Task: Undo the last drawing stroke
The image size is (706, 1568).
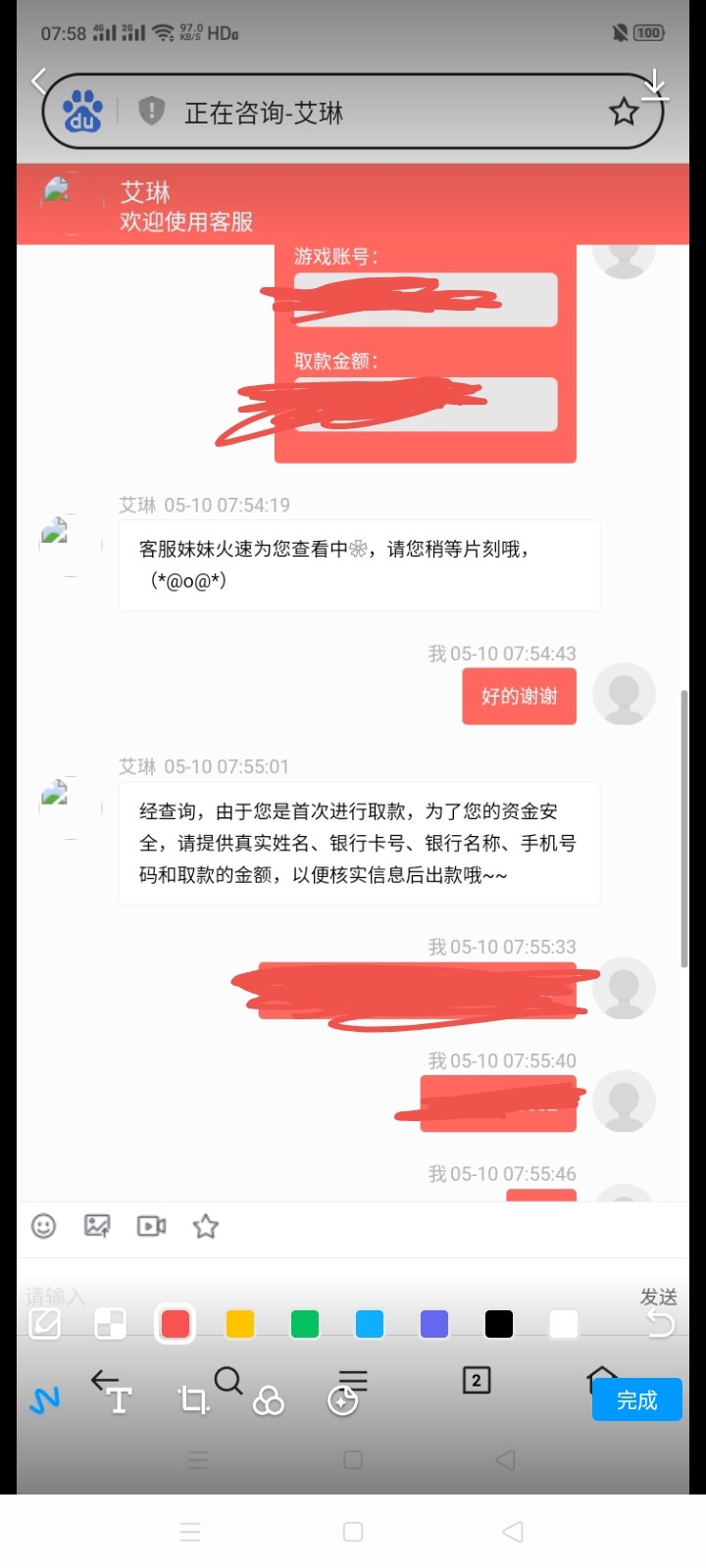Action: (x=661, y=1324)
